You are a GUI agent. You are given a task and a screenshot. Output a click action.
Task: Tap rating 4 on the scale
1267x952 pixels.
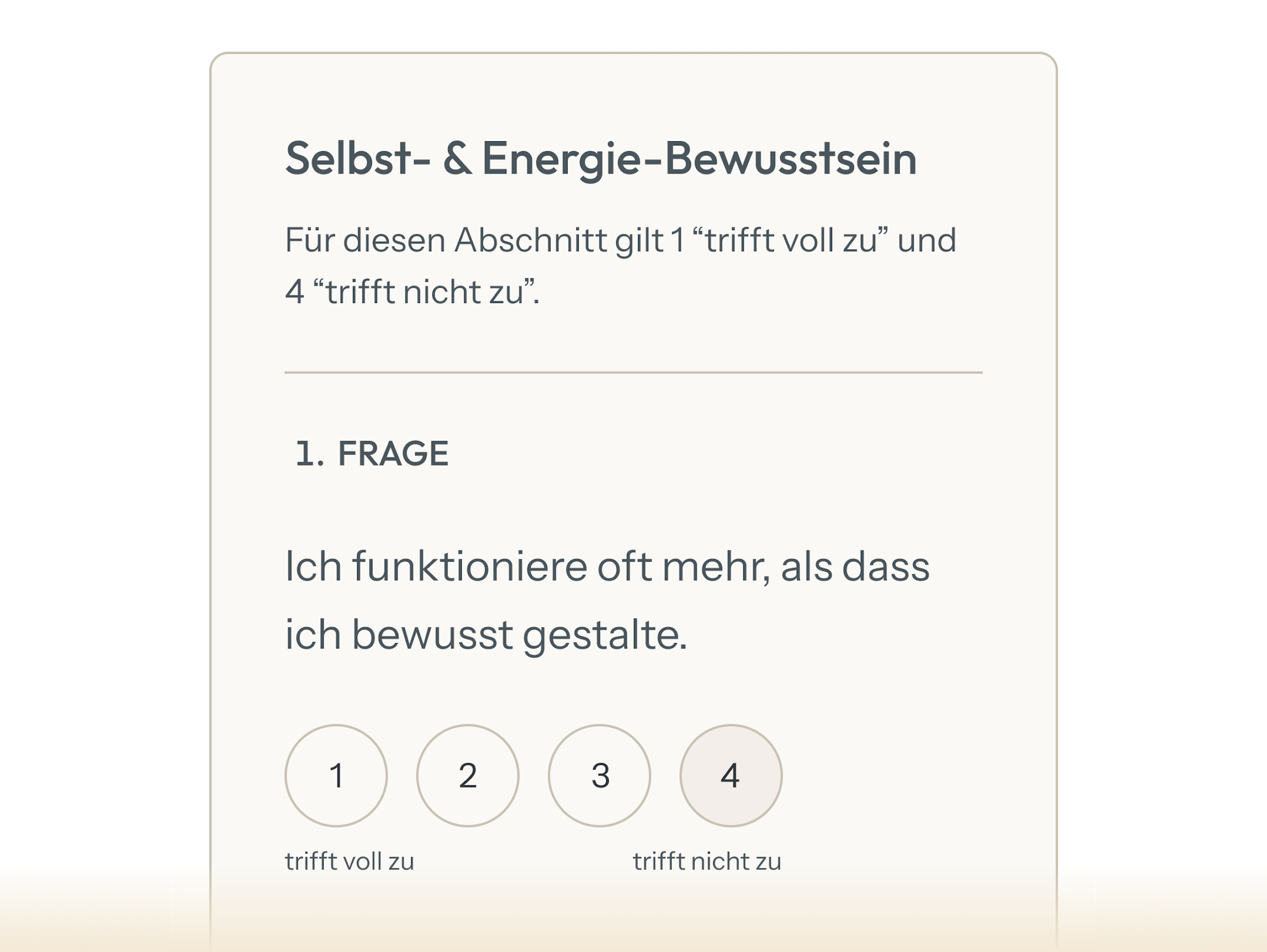[731, 775]
